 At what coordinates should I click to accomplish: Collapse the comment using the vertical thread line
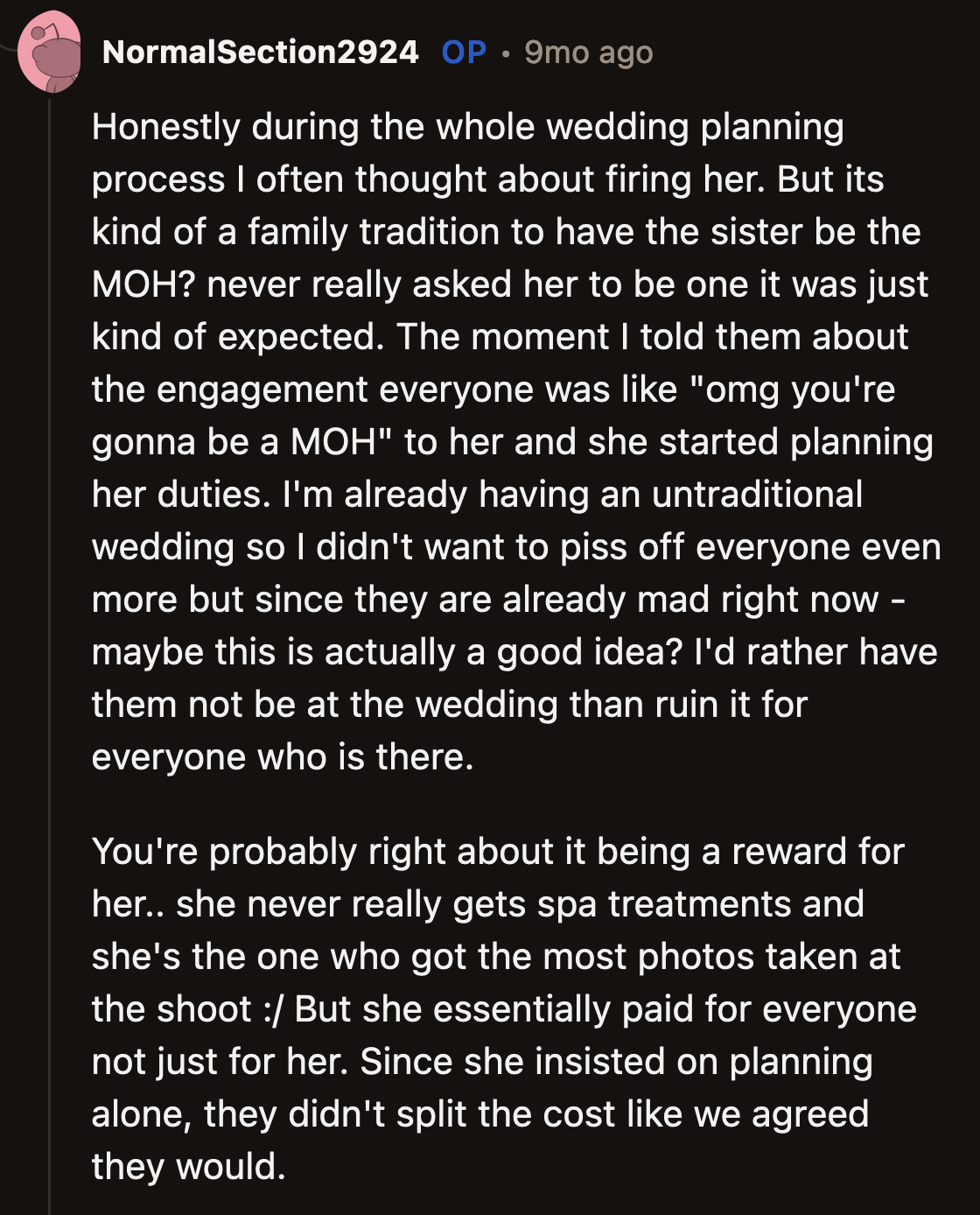tap(48, 525)
